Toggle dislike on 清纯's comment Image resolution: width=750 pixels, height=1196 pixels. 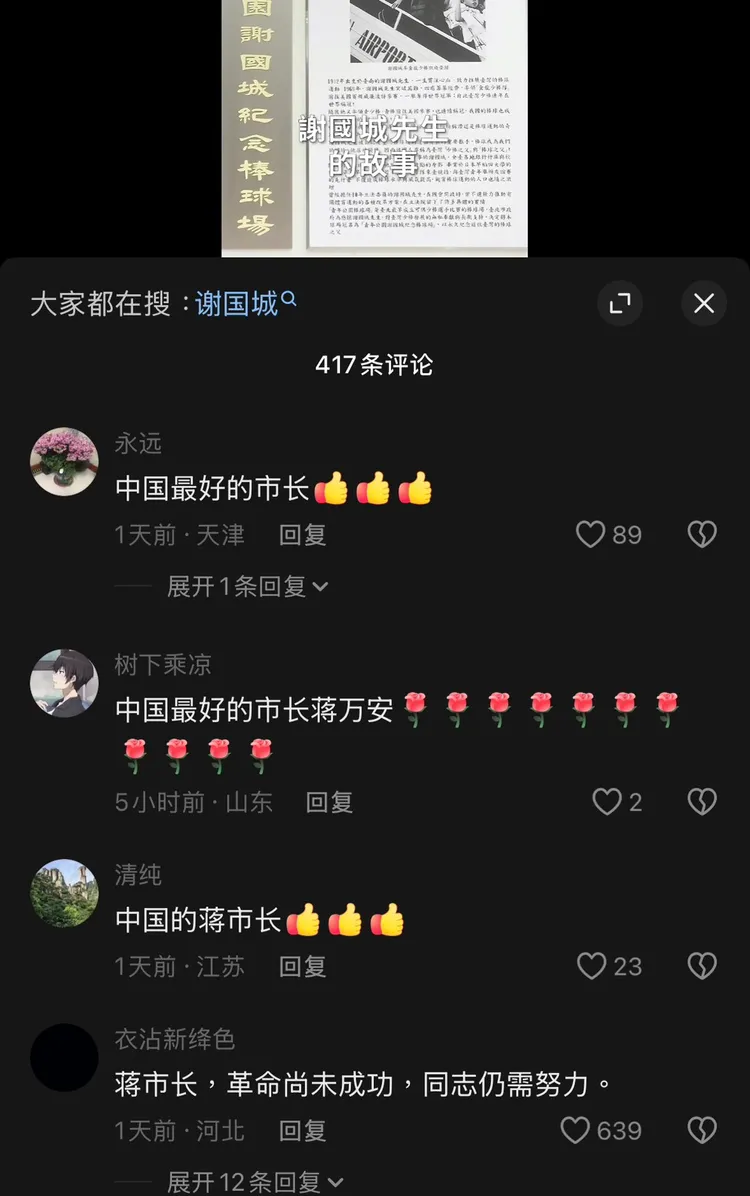click(x=701, y=966)
